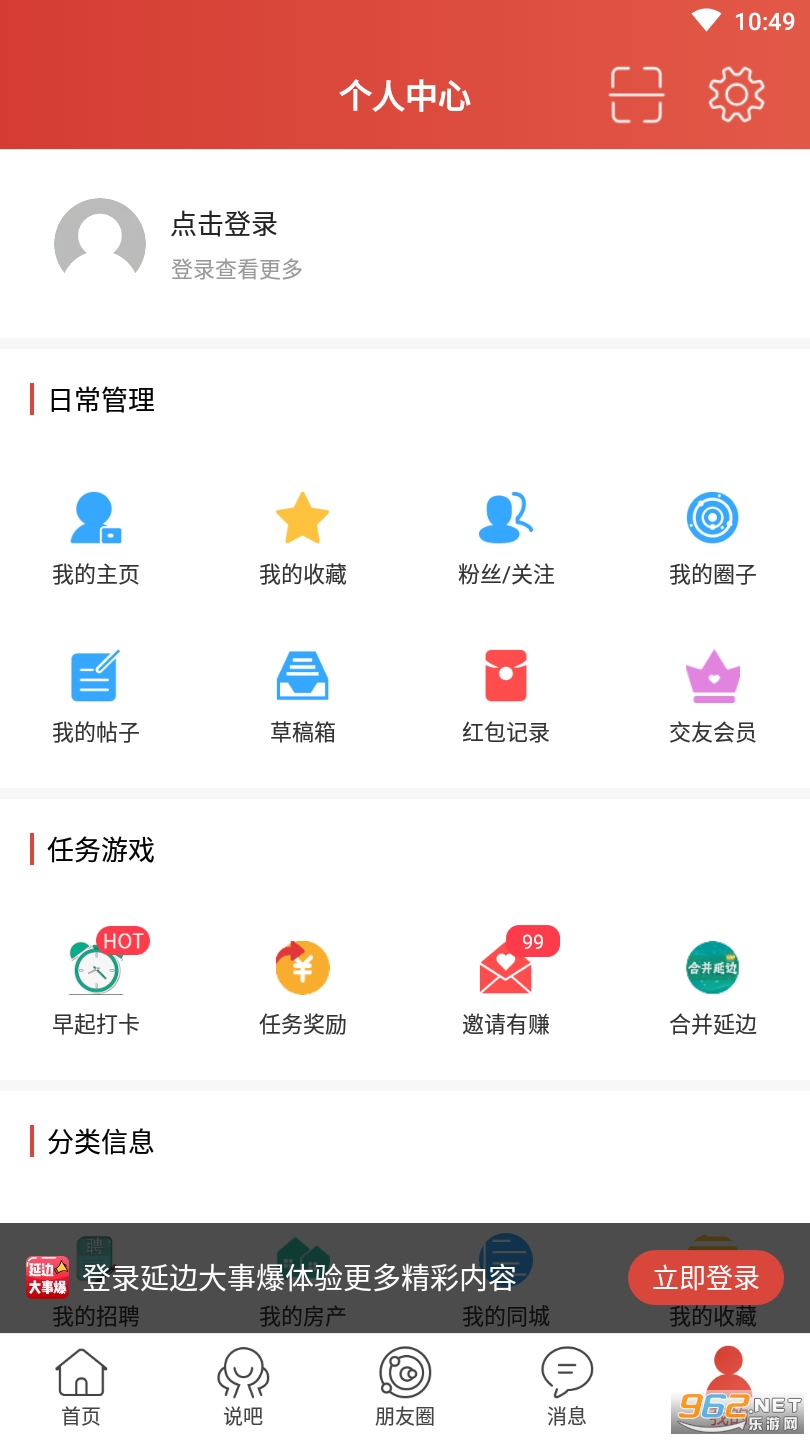Screen dimensions: 810x1440
Task: Open 我的收藏 under 日常管理
Action: (x=302, y=539)
